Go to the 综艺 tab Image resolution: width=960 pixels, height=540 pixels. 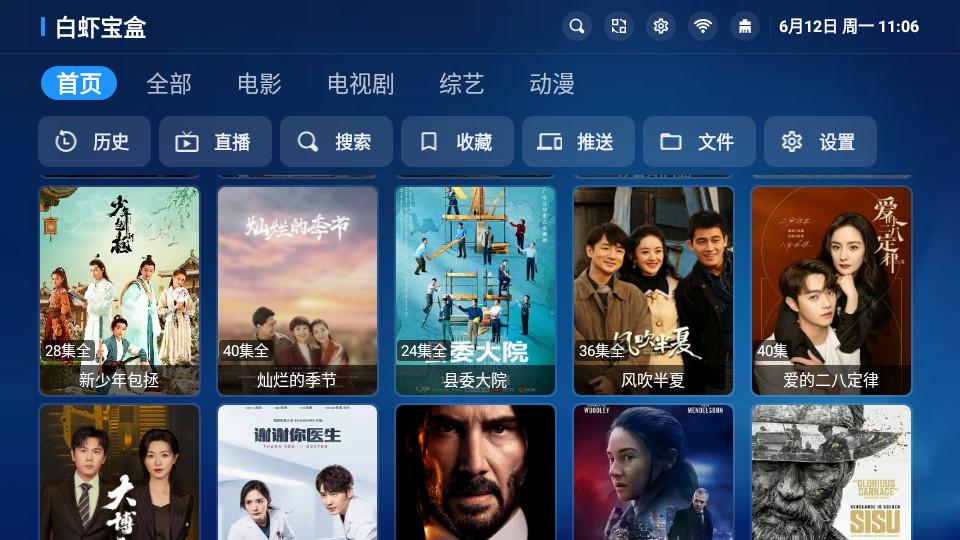[461, 84]
